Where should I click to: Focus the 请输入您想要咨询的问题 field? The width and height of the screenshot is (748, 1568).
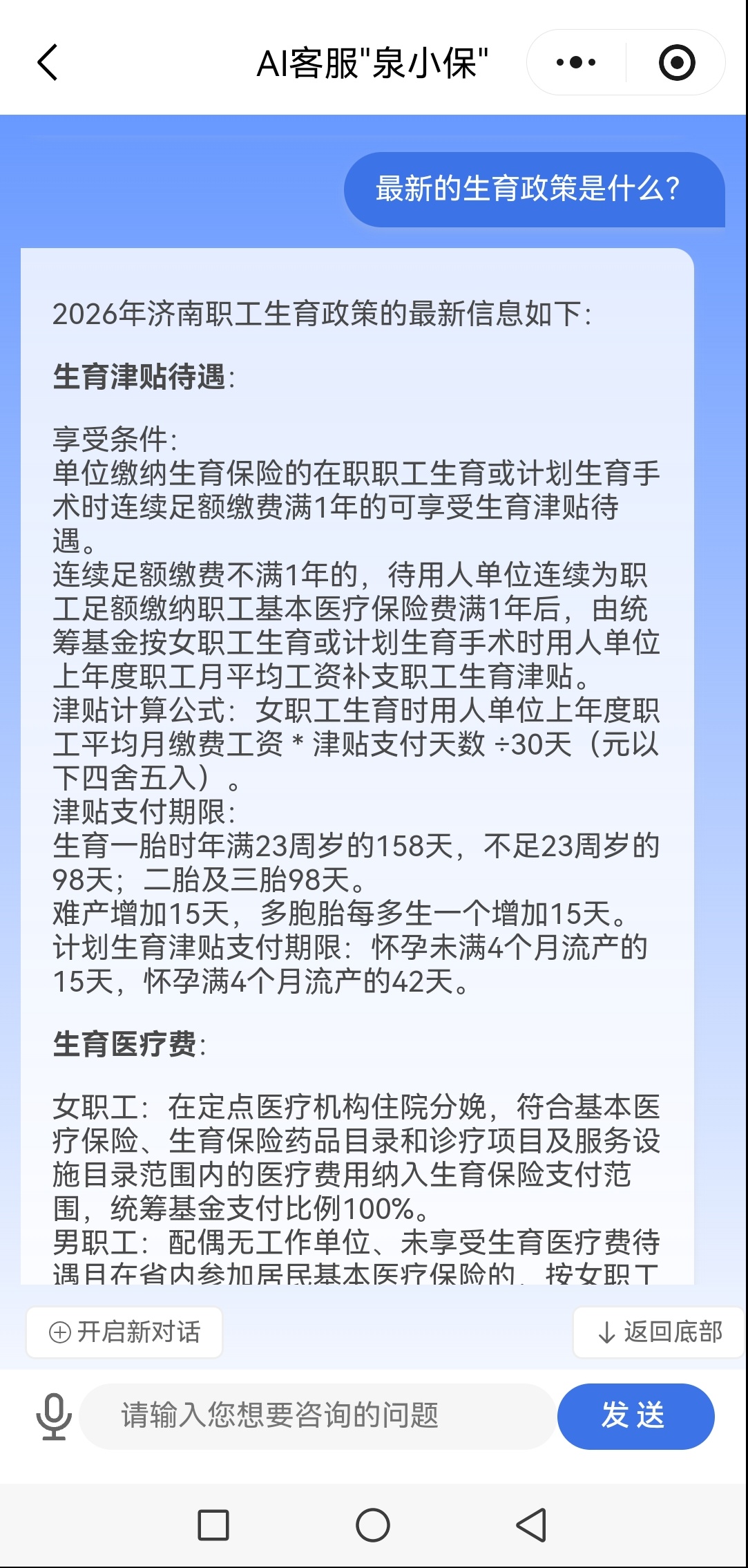point(318,1416)
